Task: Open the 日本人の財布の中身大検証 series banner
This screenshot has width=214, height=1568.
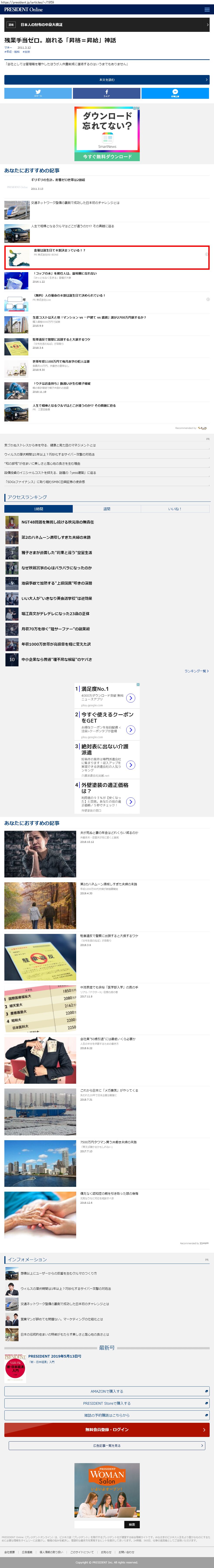Action: [x=107, y=25]
